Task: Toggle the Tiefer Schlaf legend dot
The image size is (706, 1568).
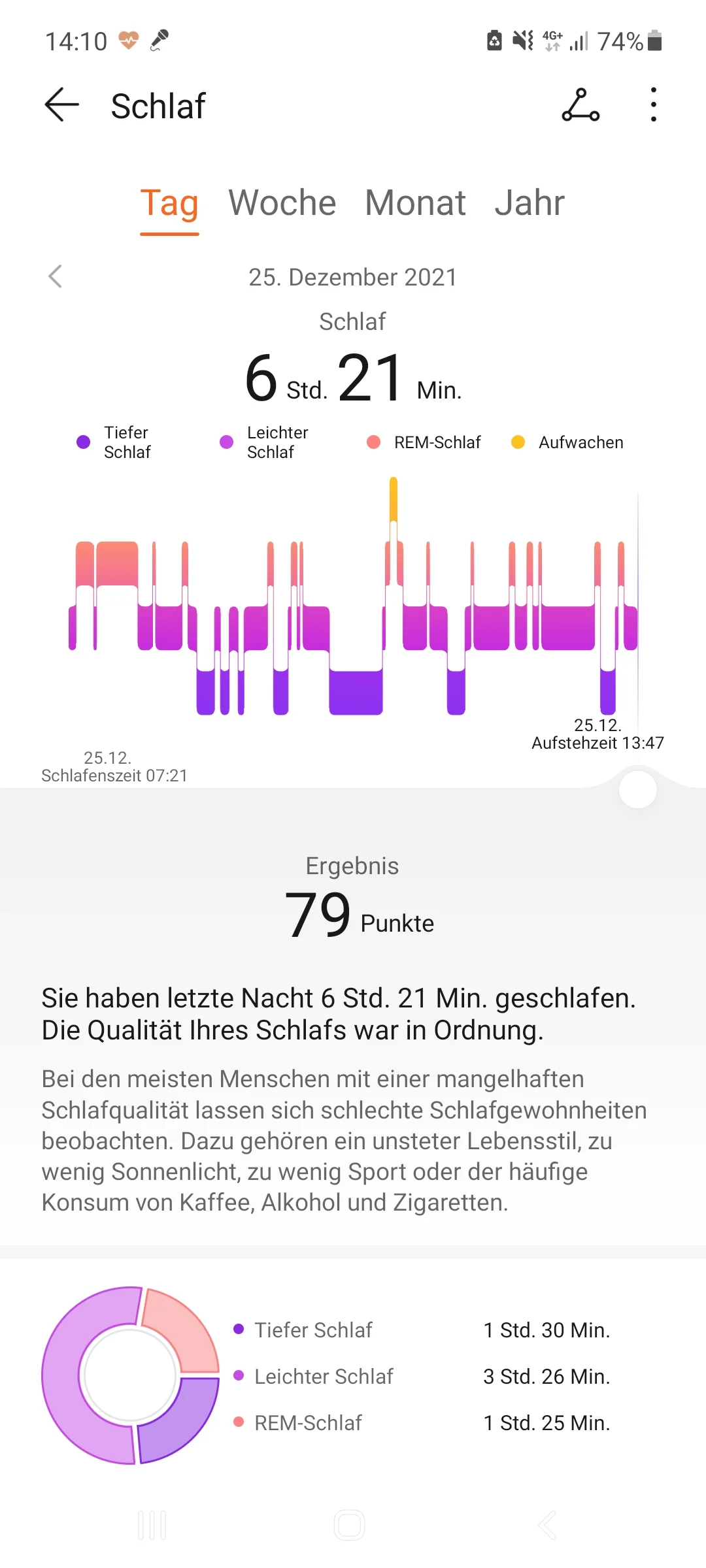Action: [83, 442]
